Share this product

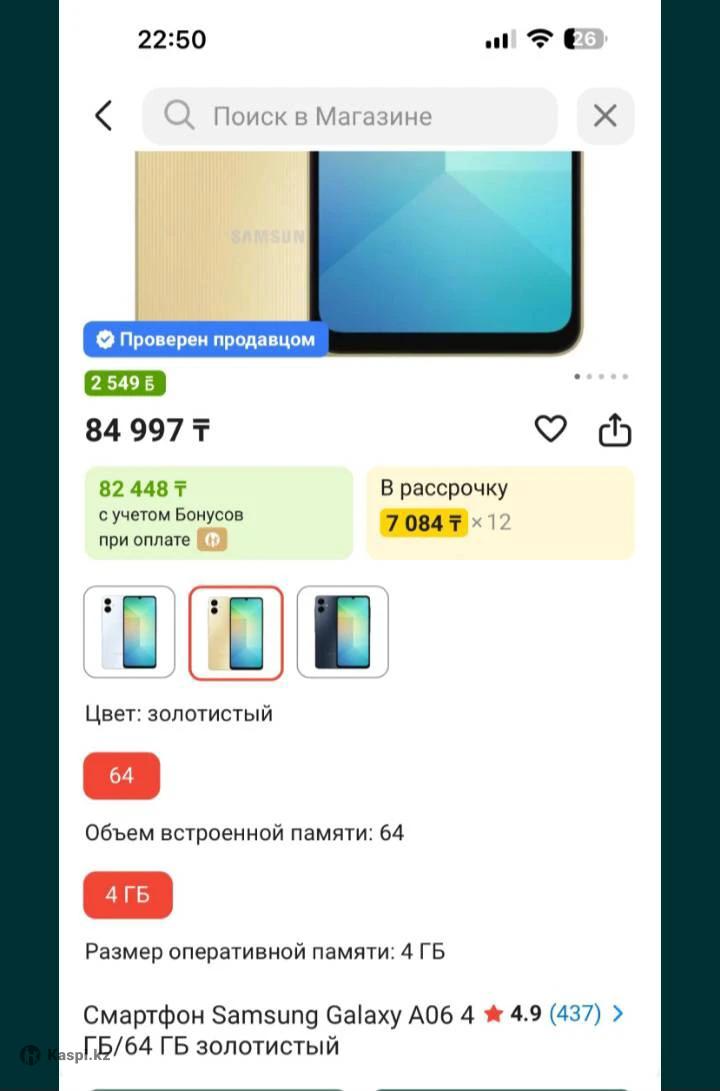615,429
